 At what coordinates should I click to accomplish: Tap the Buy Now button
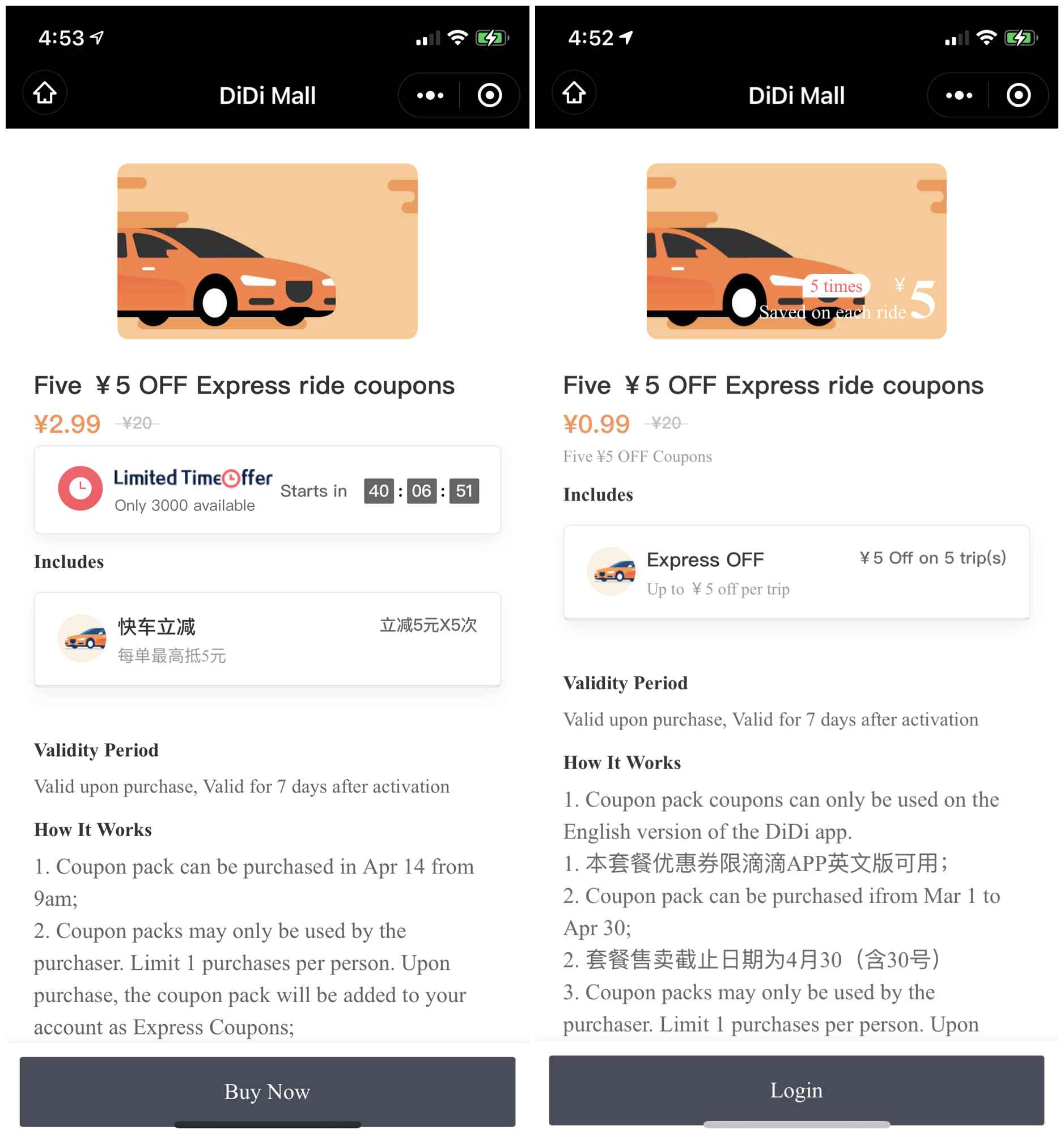pyautogui.click(x=267, y=1091)
